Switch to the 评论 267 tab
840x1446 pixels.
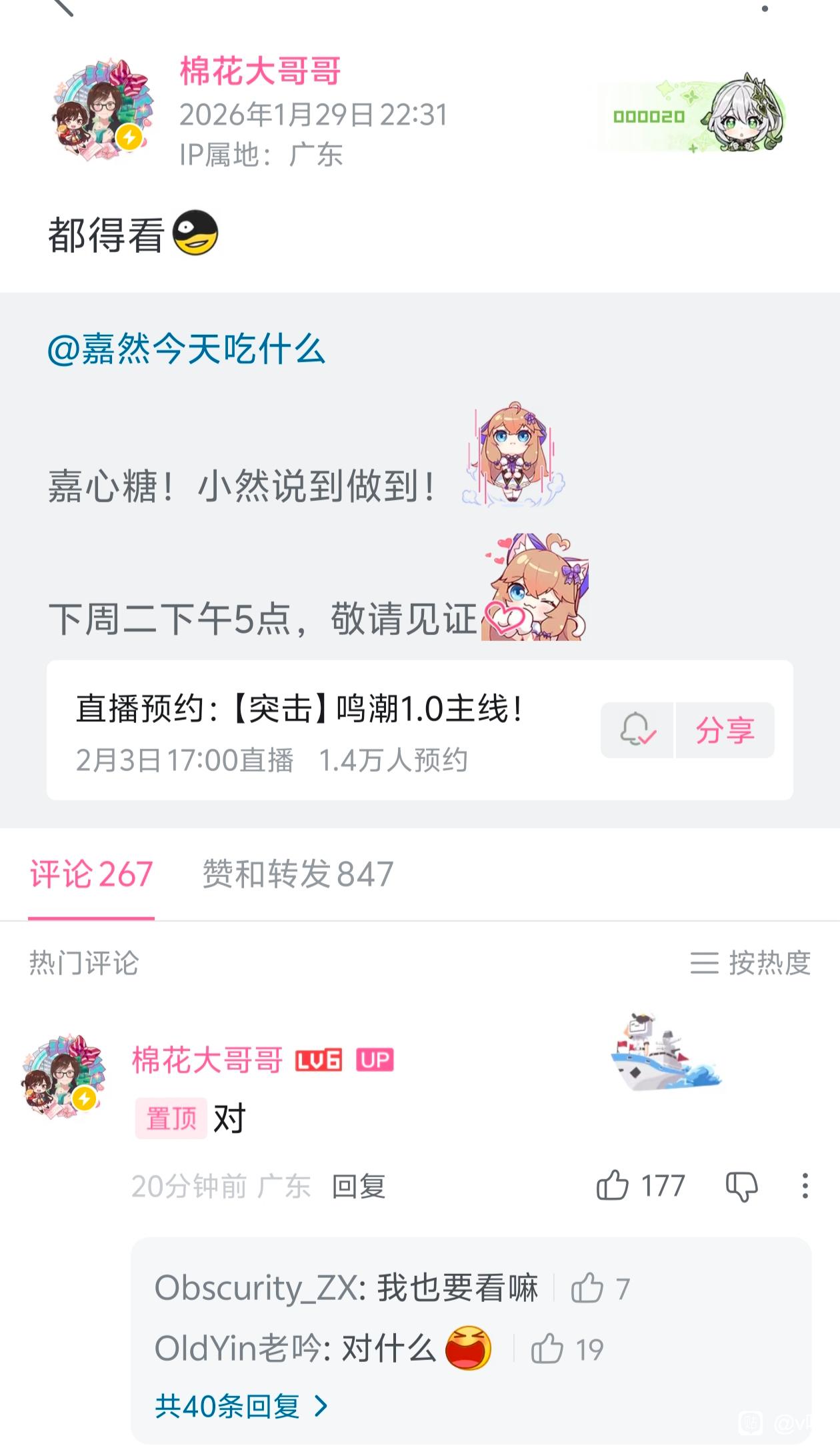point(91,874)
